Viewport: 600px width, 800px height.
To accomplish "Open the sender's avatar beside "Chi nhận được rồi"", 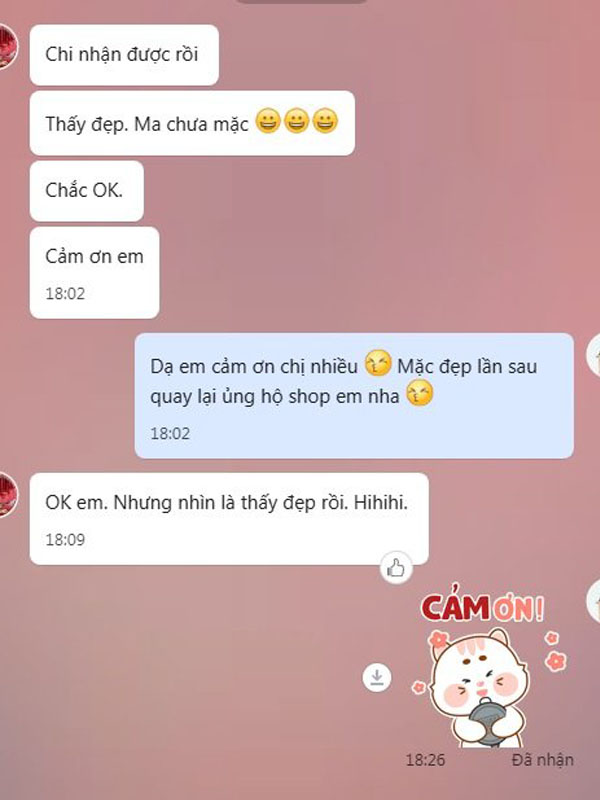I will (8, 45).
